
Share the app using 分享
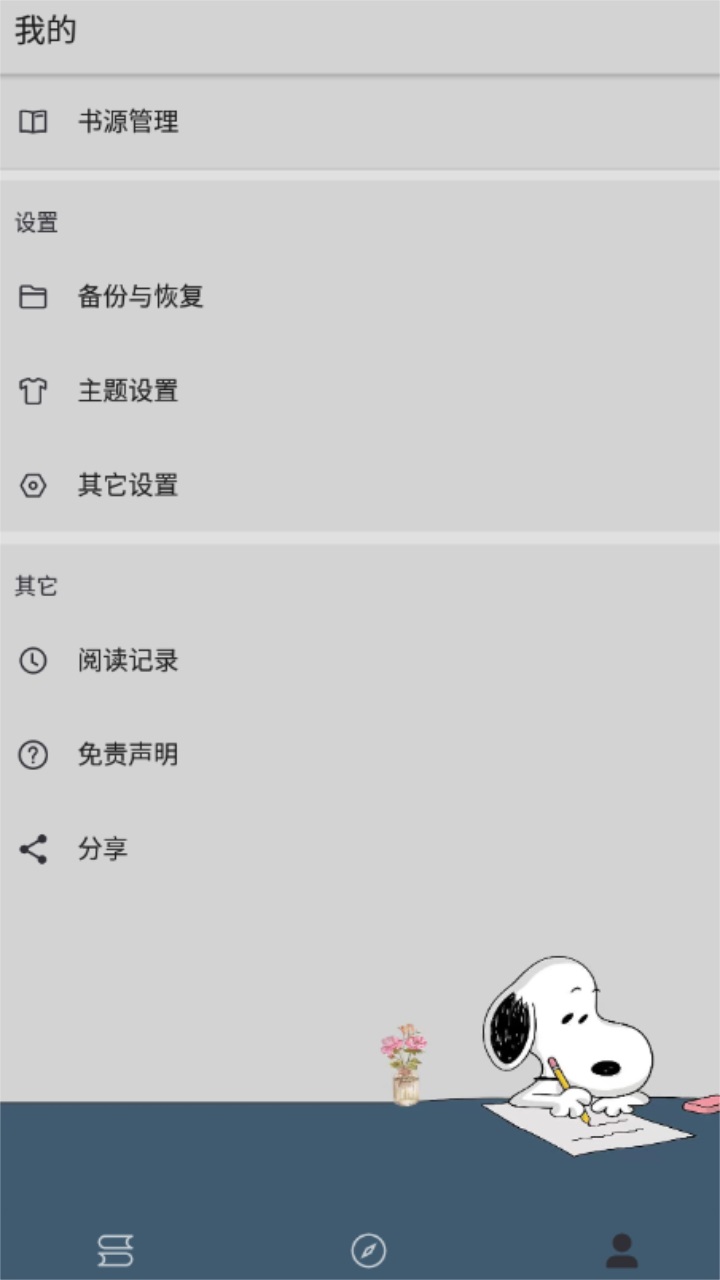(x=102, y=848)
